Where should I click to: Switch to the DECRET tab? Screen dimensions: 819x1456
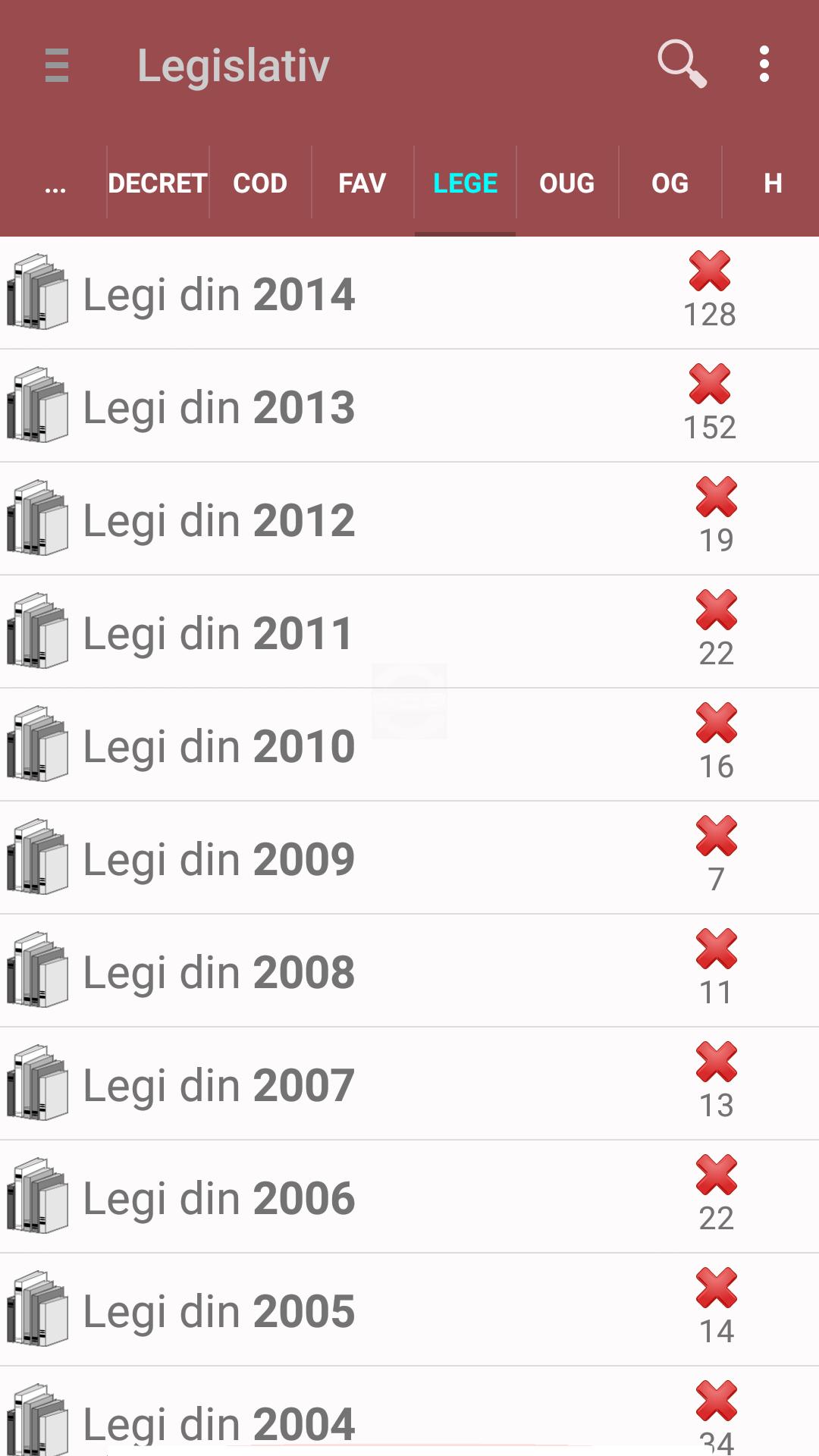[x=158, y=184]
